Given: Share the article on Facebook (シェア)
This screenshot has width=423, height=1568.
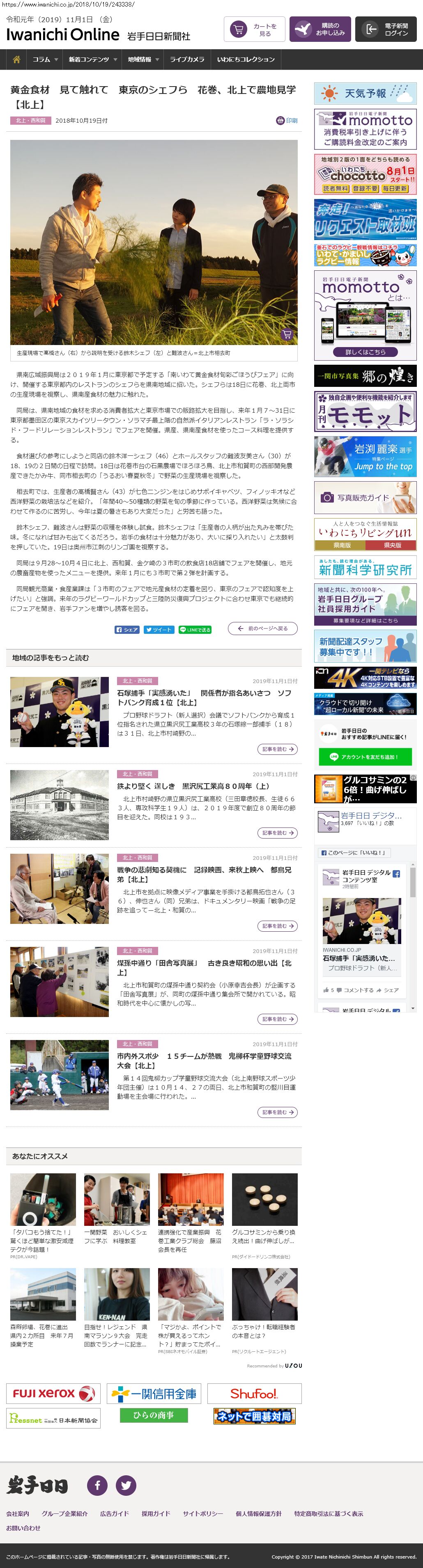Looking at the screenshot, I should pyautogui.click(x=127, y=629).
